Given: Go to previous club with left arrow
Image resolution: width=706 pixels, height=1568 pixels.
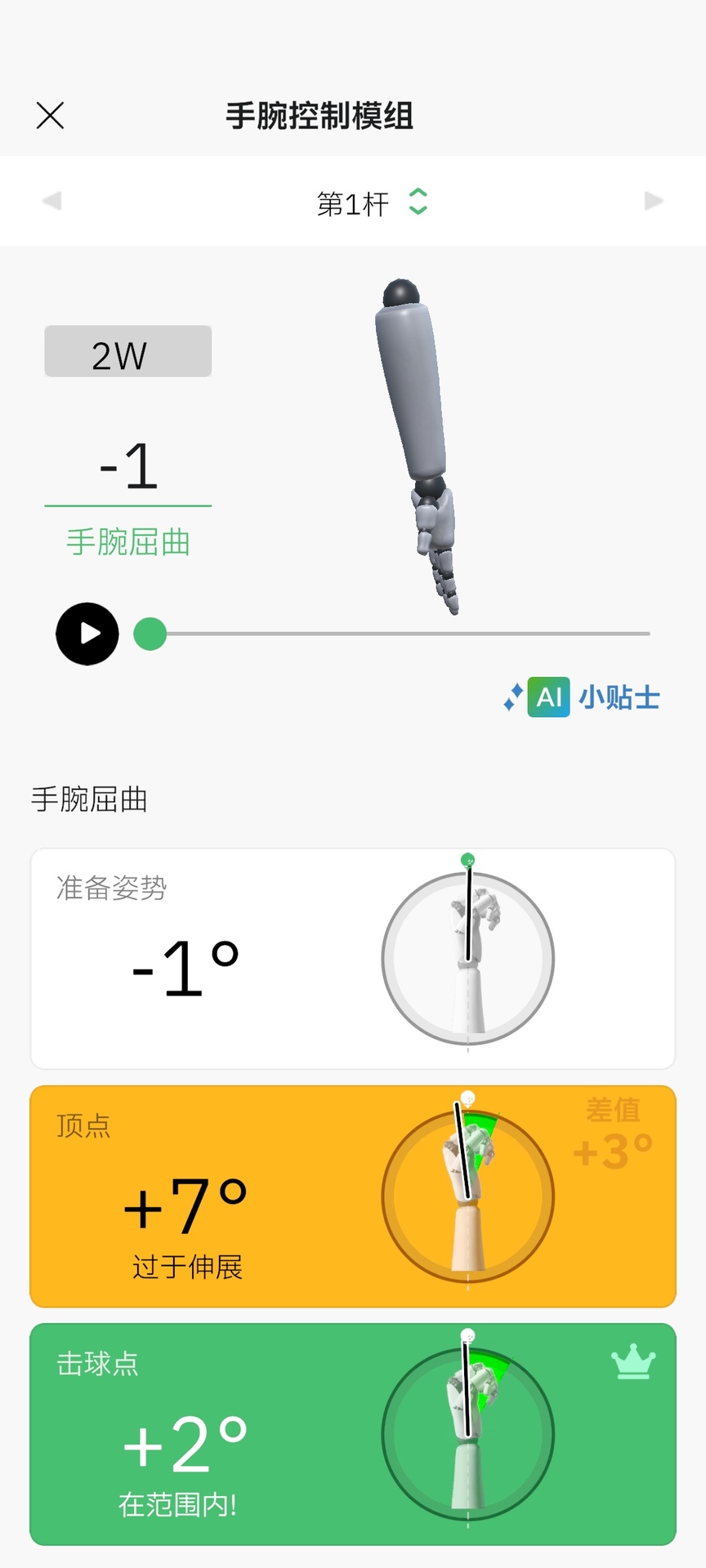Looking at the screenshot, I should (52, 201).
